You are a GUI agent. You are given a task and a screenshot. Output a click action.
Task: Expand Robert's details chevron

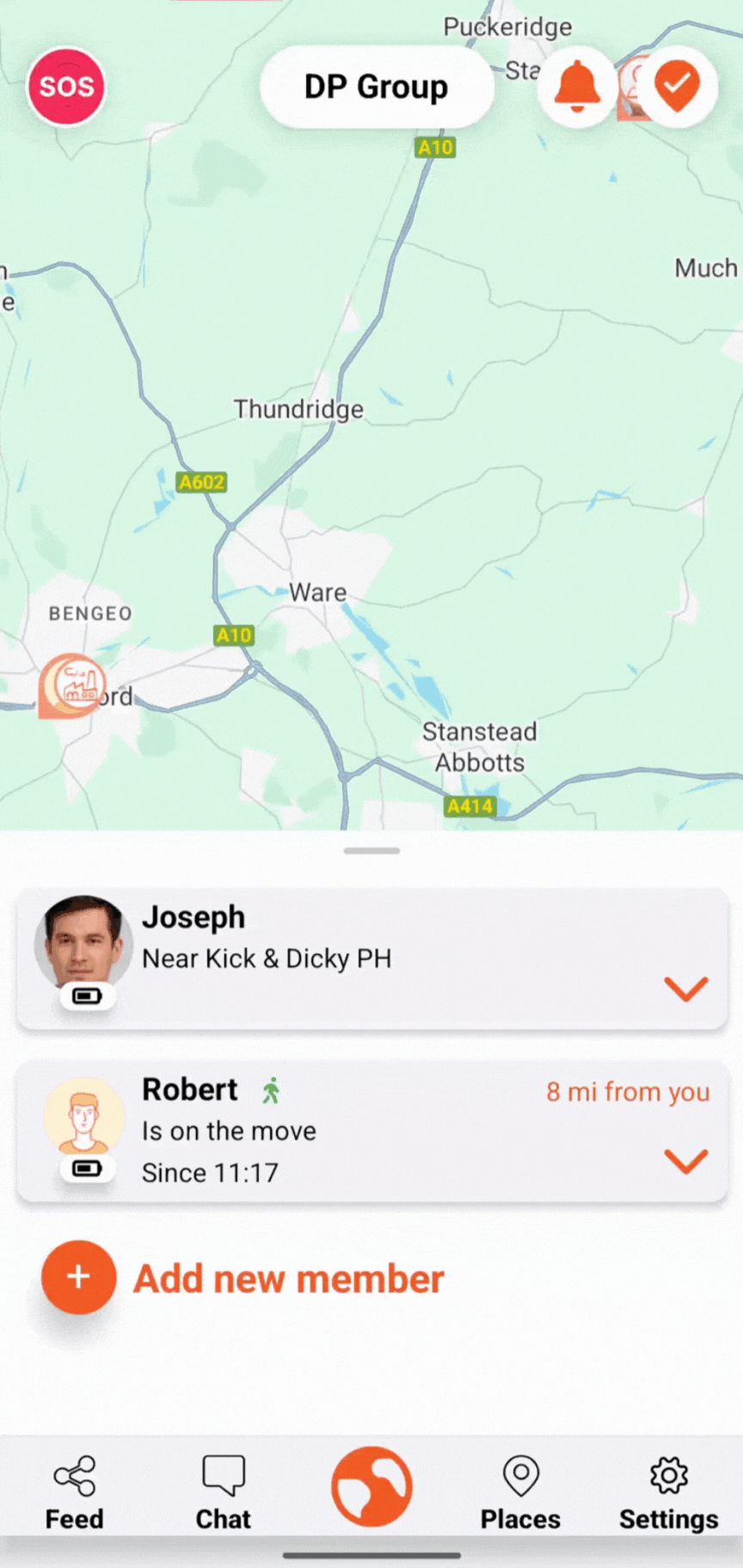coord(686,1161)
